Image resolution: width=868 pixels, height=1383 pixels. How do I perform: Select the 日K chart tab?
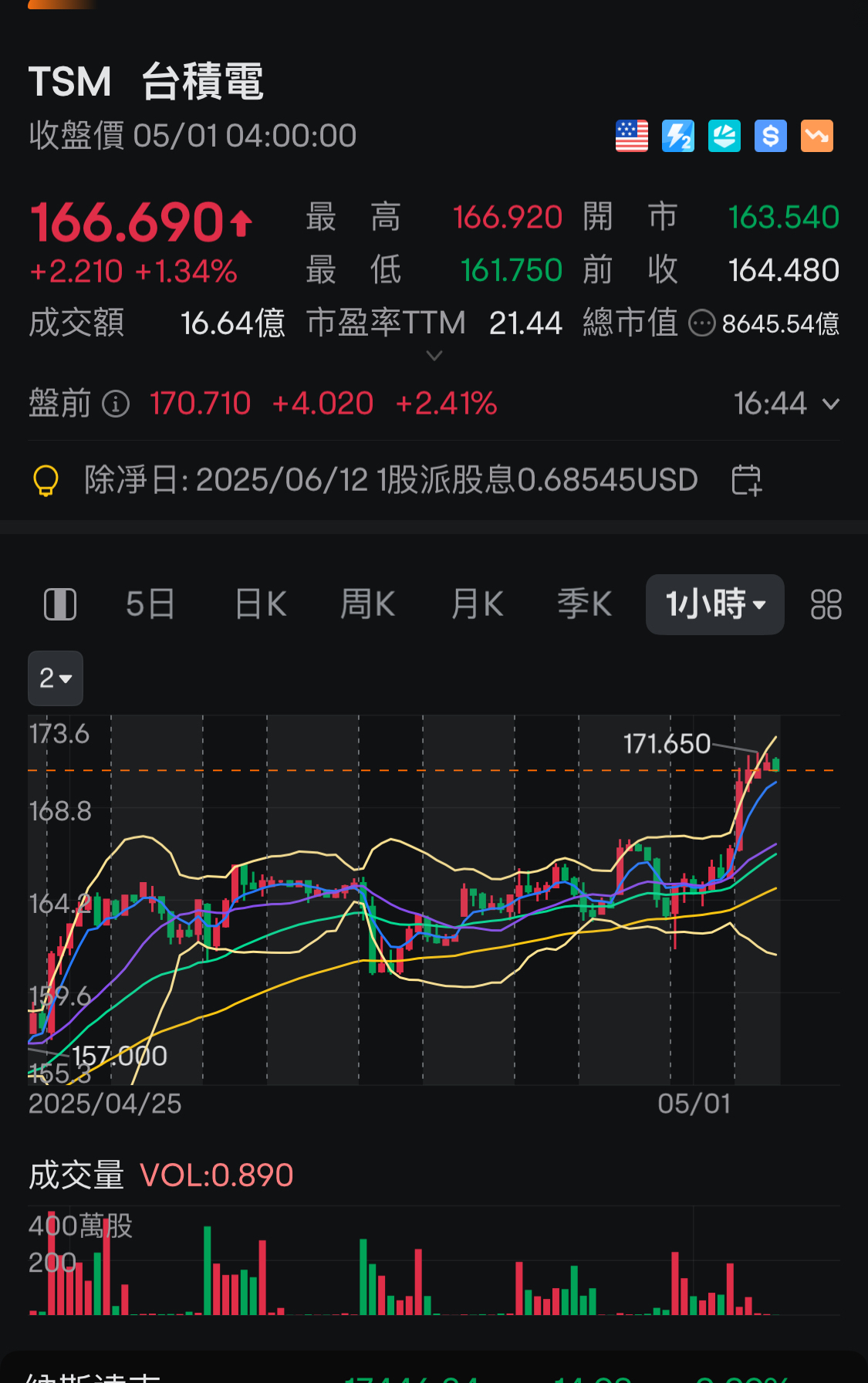tap(261, 604)
